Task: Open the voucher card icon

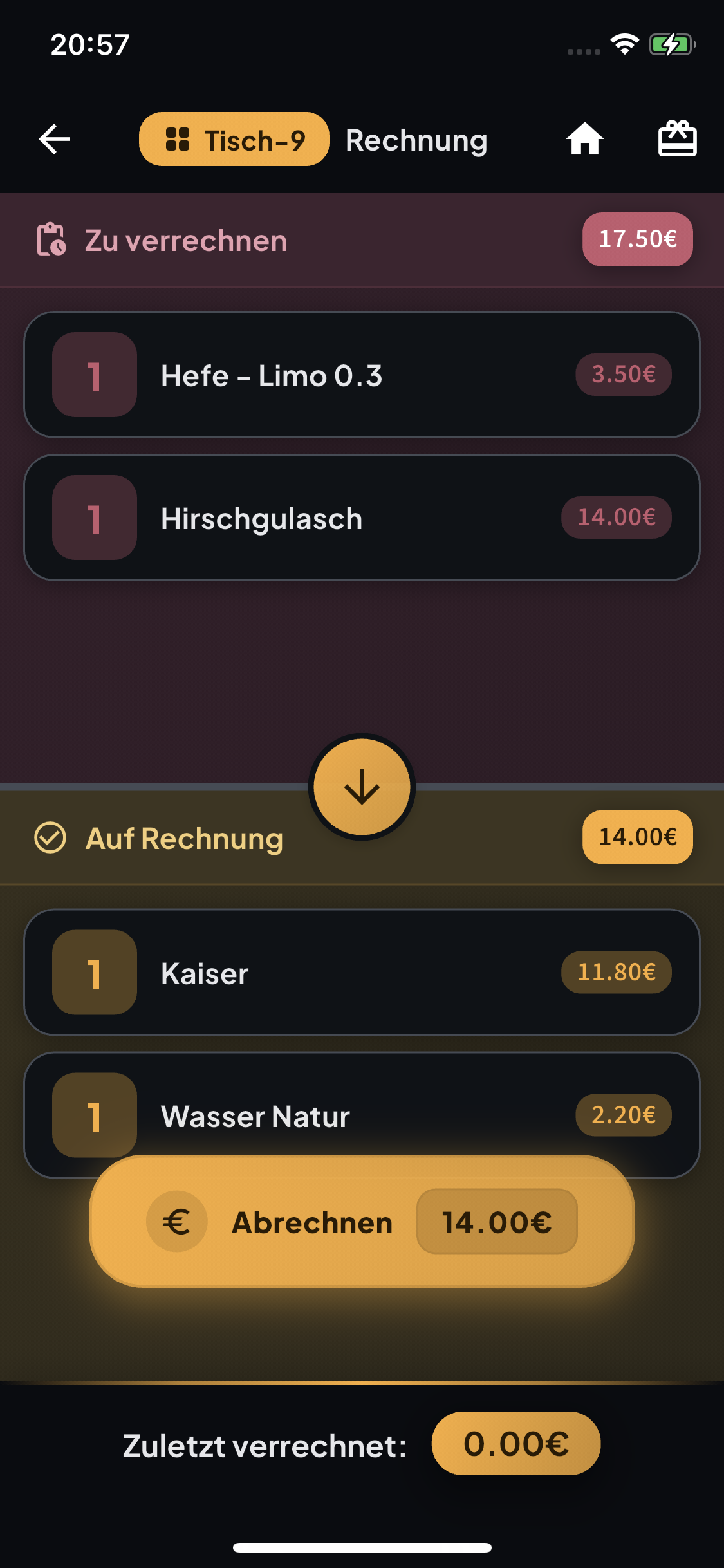Action: pyautogui.click(x=677, y=139)
